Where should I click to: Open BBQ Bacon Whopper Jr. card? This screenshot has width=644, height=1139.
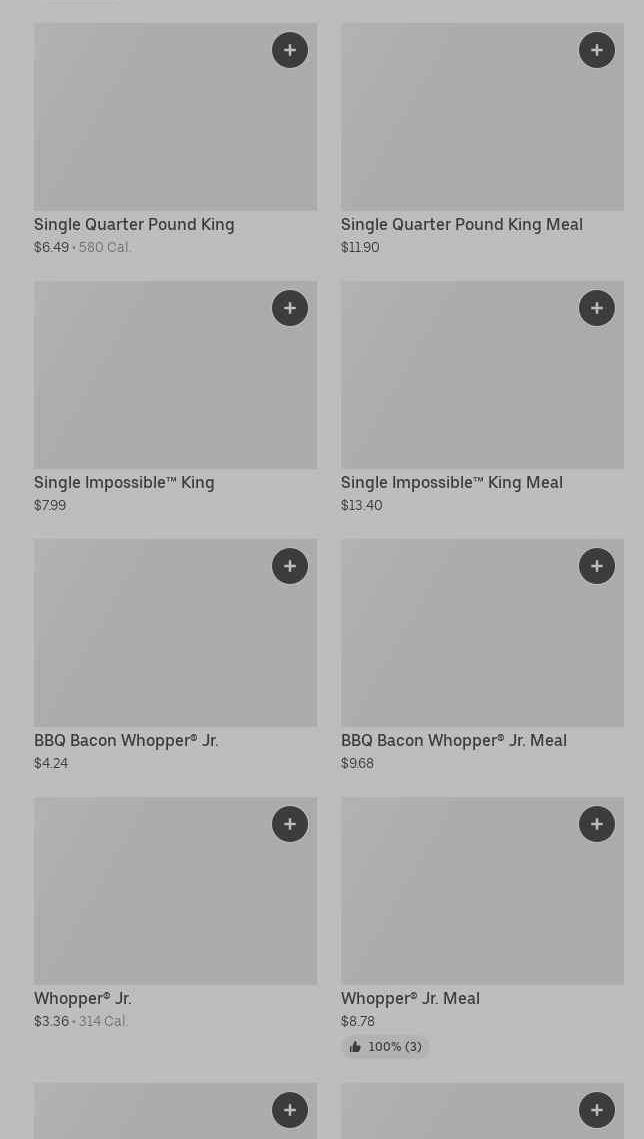tap(175, 655)
